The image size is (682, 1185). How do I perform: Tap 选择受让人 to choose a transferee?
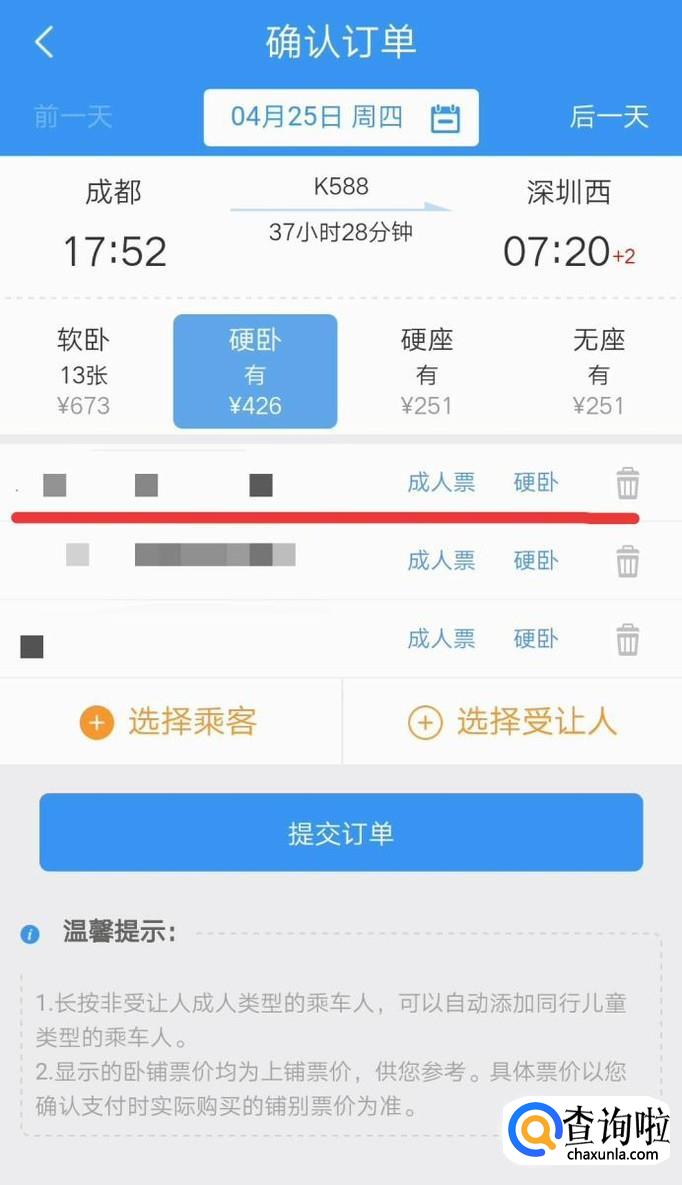point(513,722)
